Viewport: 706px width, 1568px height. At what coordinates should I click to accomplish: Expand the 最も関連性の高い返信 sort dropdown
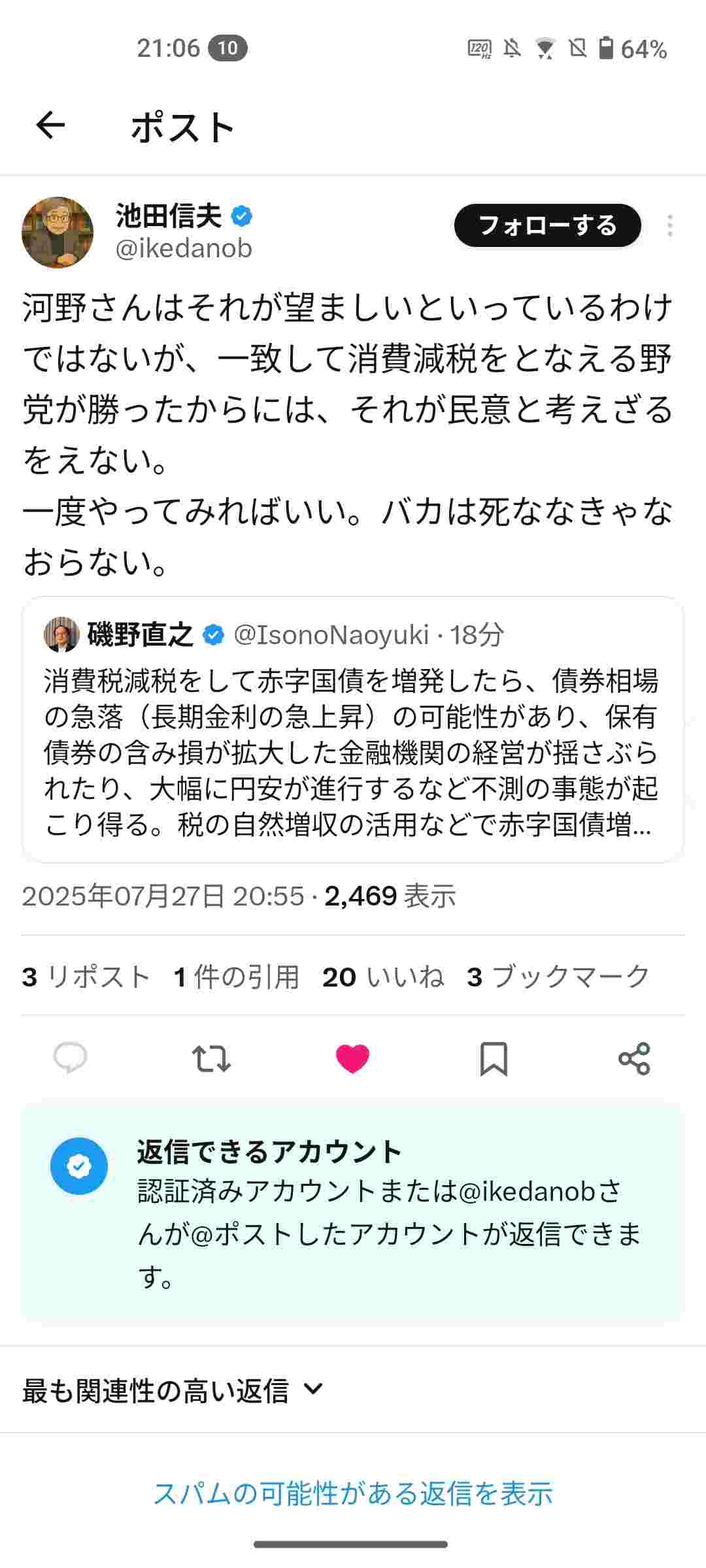(x=173, y=1390)
